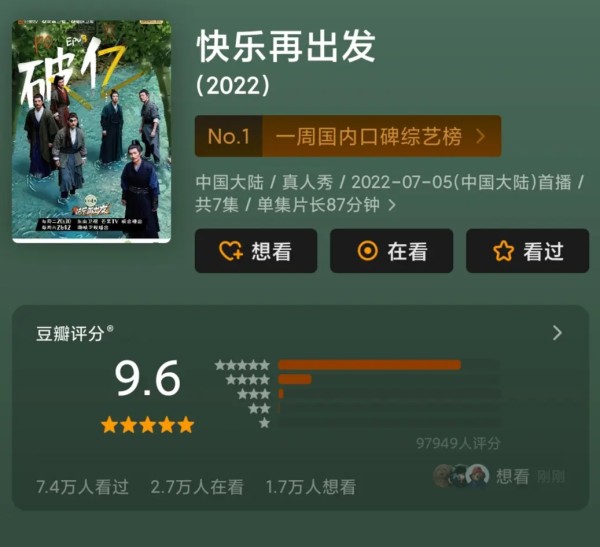Mark the show as 在看
The height and width of the screenshot is (547, 600).
391,251
